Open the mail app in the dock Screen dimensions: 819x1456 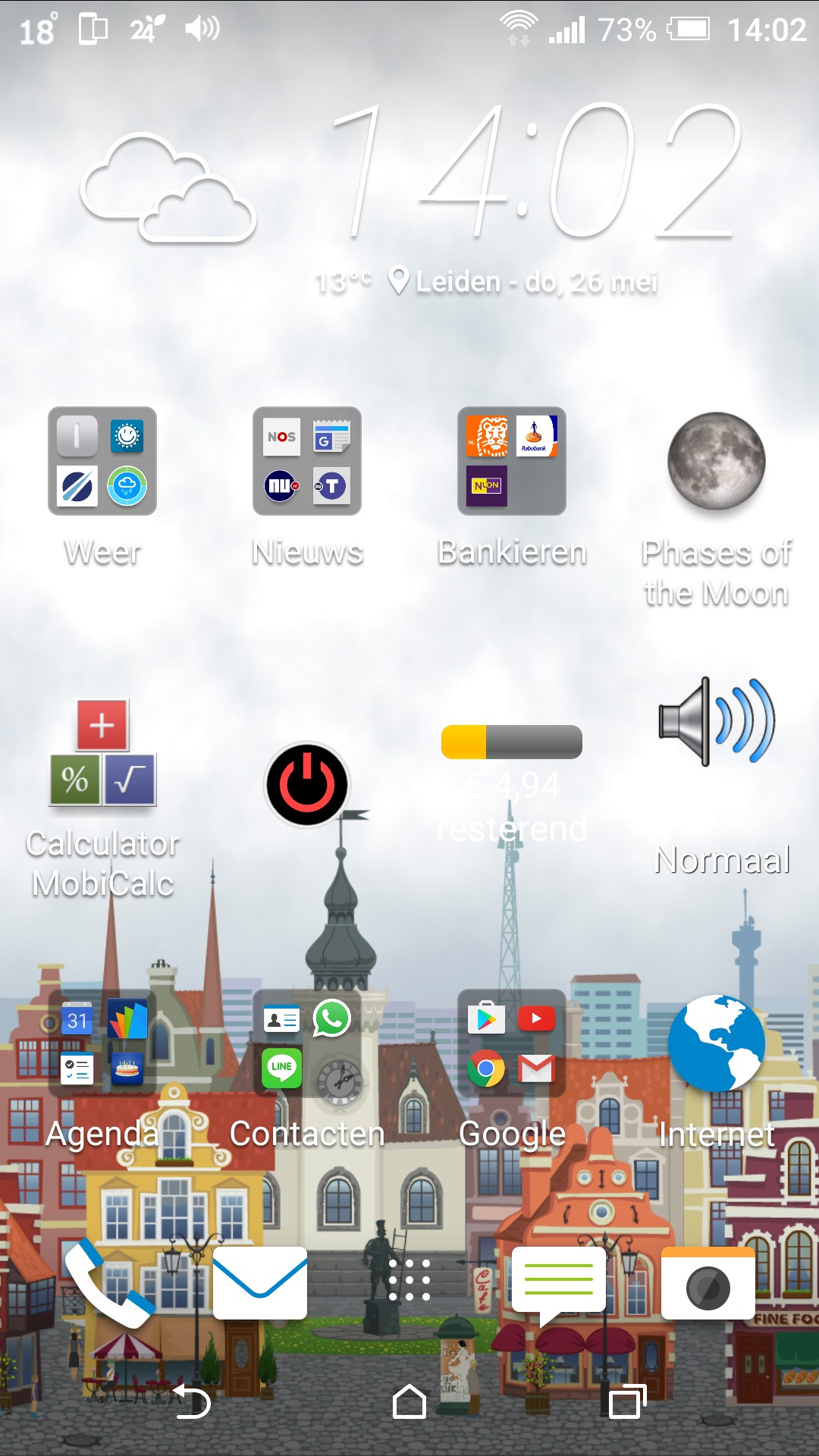260,1283
